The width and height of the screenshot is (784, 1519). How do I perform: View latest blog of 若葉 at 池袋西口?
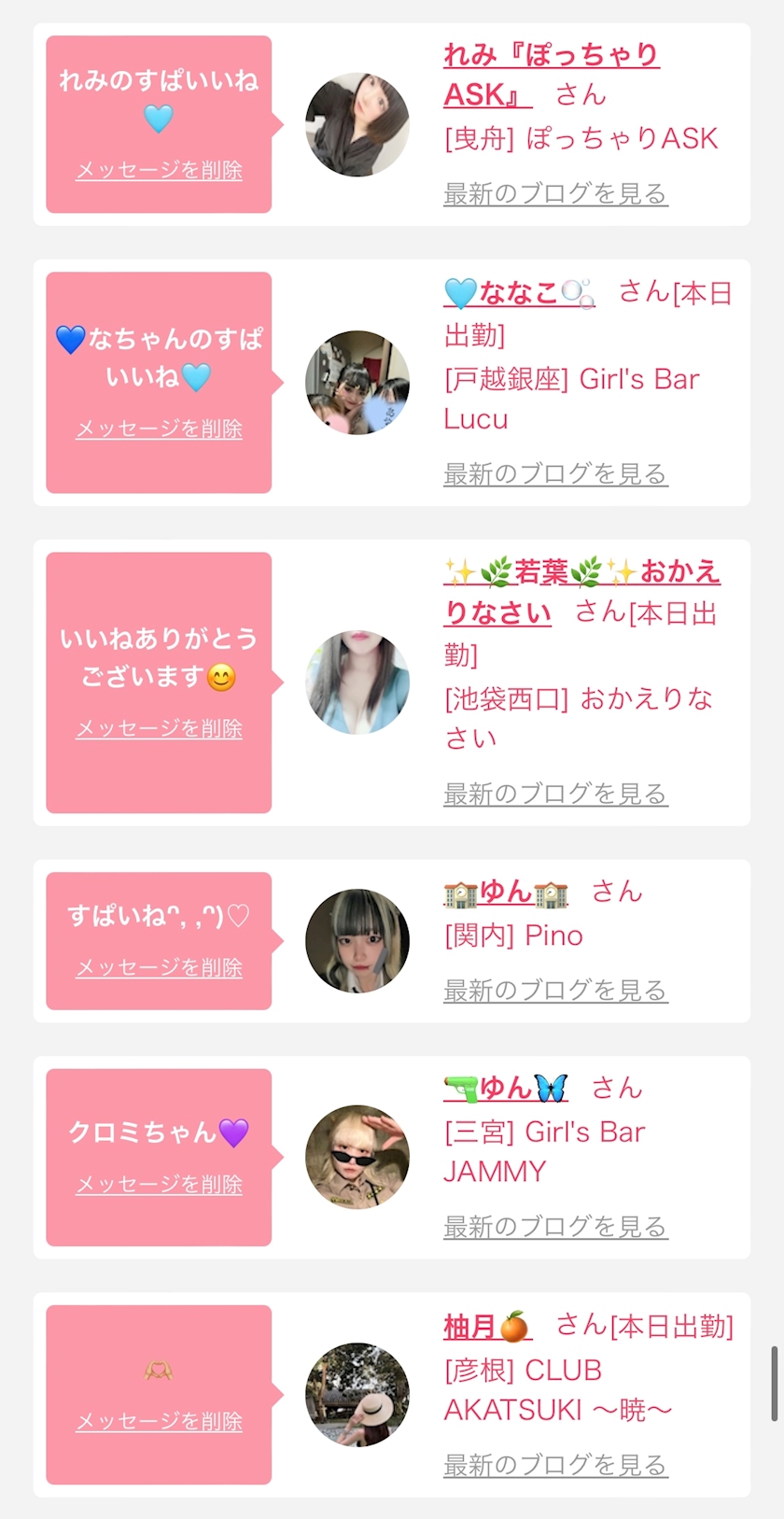555,795
